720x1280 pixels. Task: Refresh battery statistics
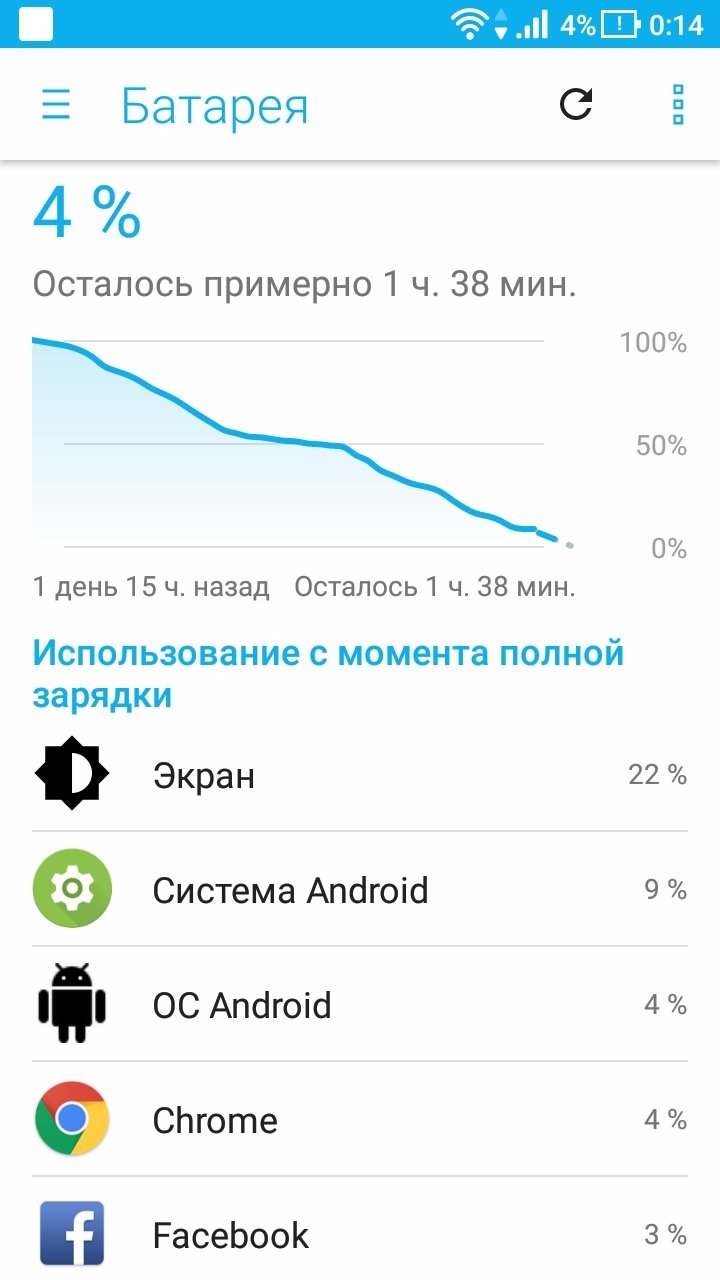(576, 104)
